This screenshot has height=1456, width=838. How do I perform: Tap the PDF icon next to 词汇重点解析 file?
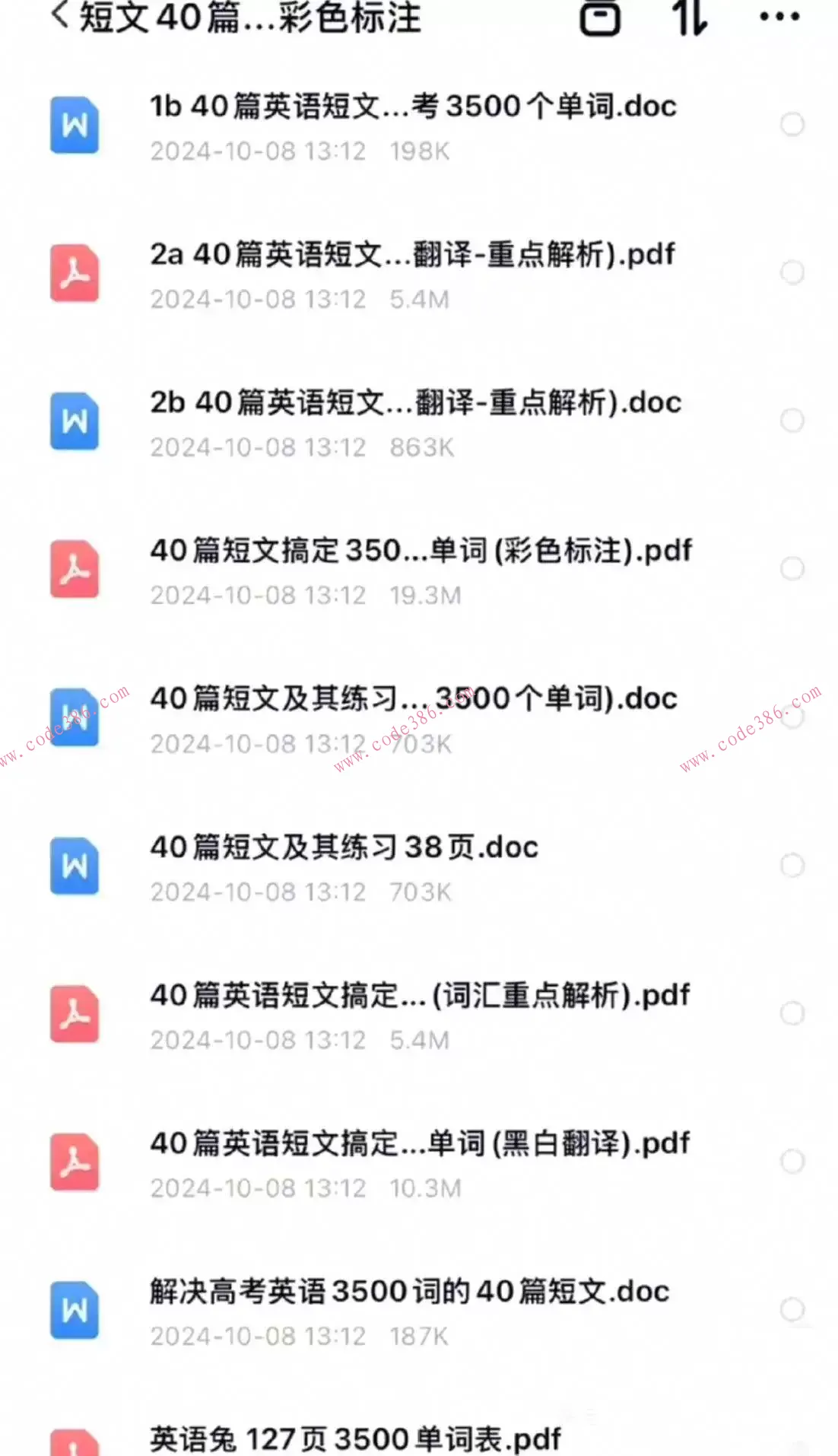point(74,1013)
